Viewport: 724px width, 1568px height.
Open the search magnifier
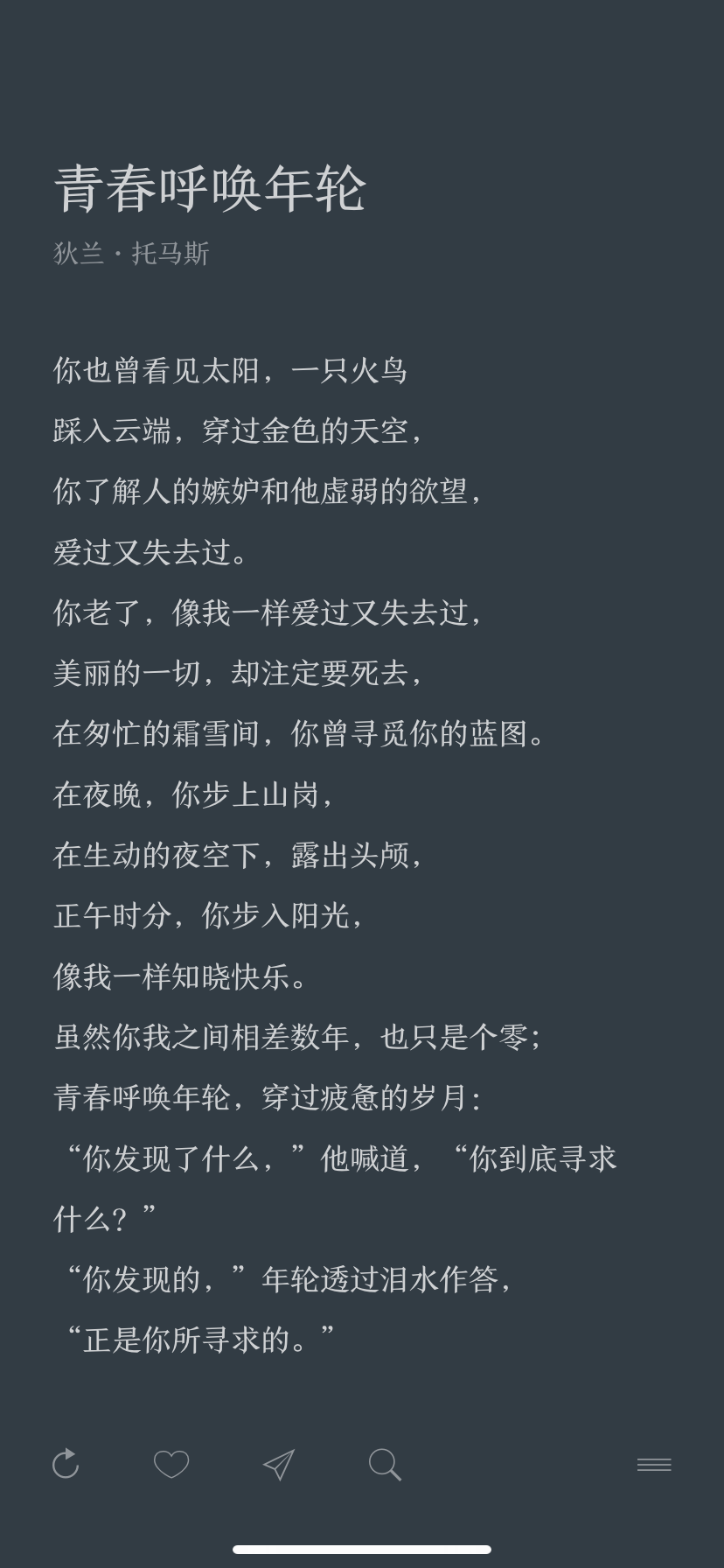click(x=385, y=1464)
